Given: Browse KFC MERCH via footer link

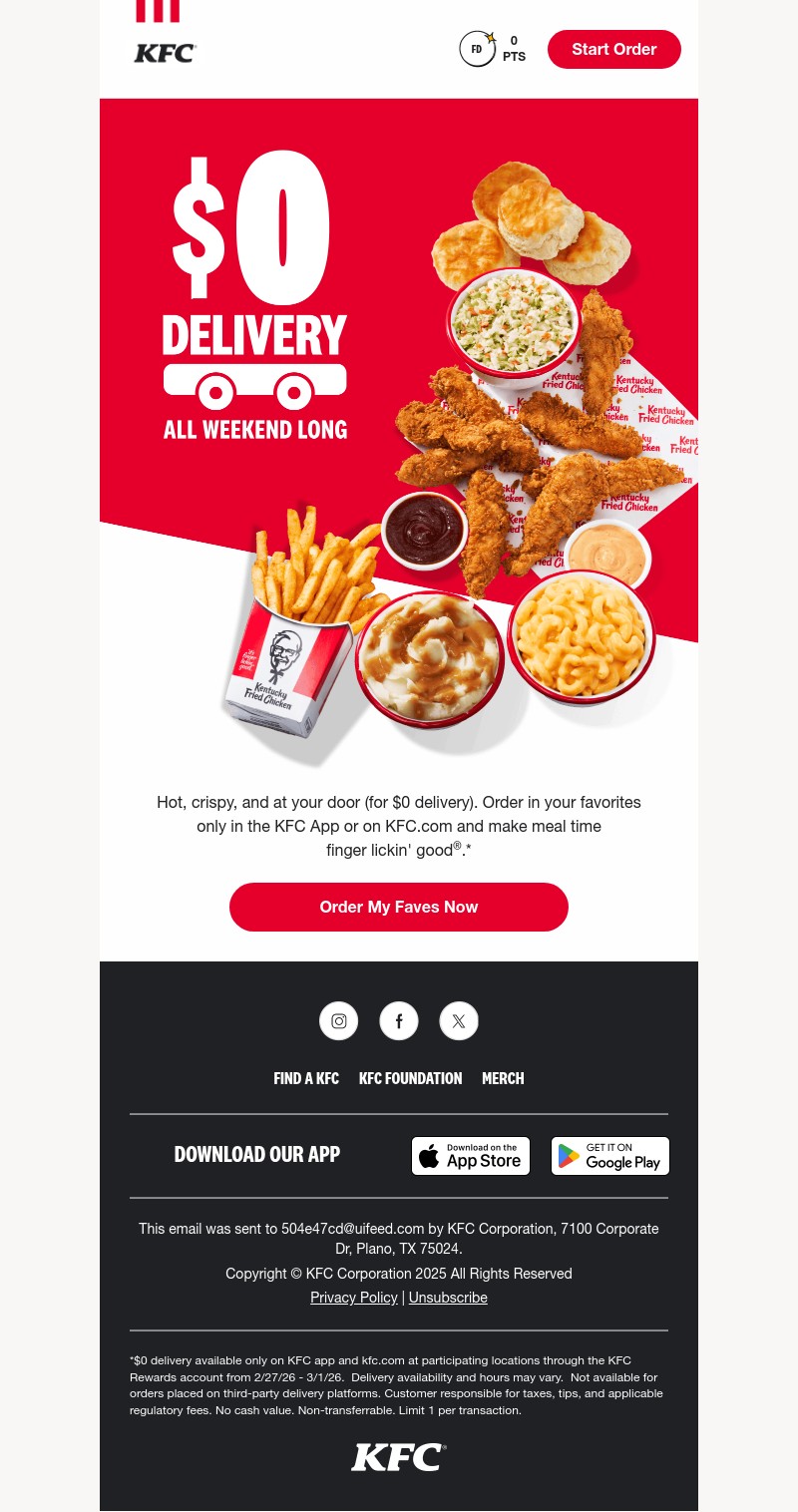Looking at the screenshot, I should pos(503,1078).
